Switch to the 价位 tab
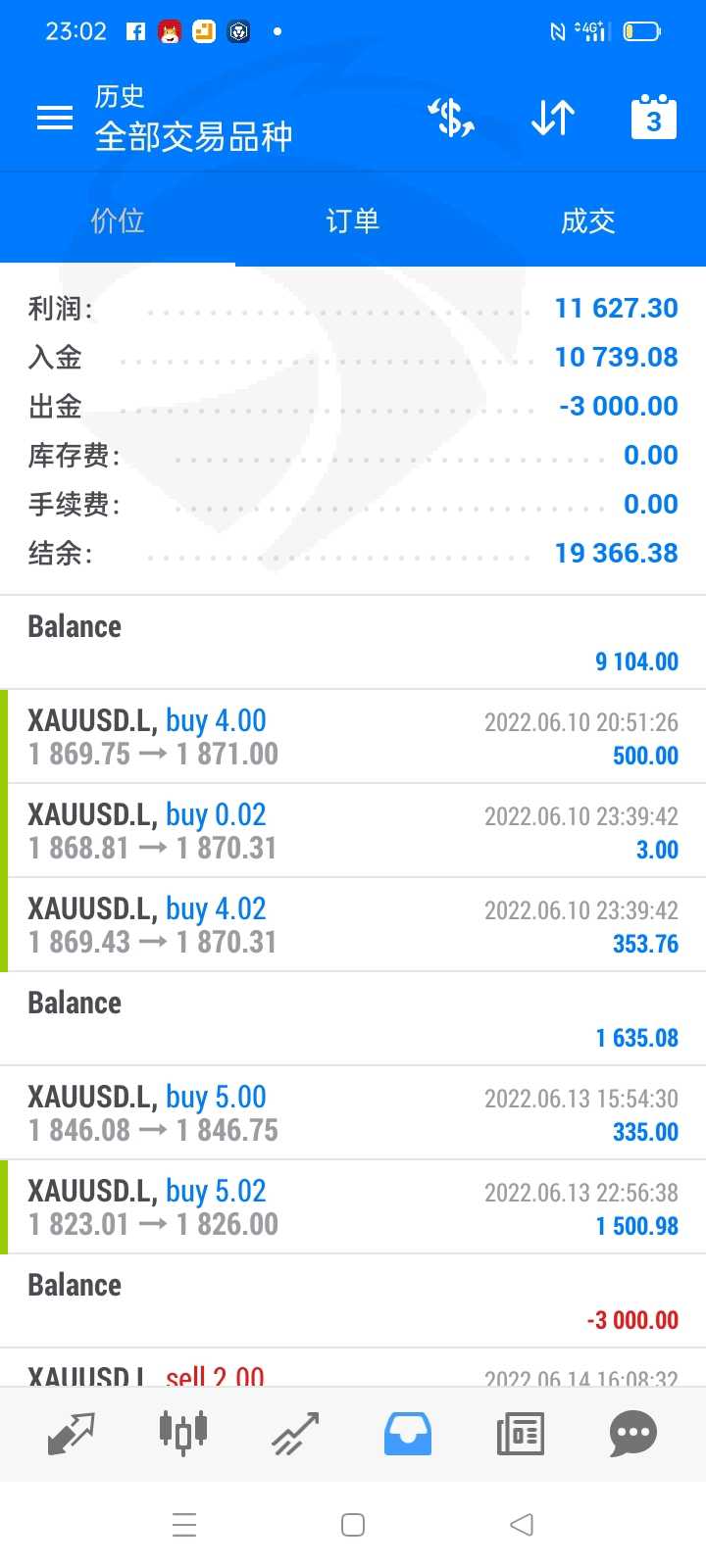Screen dimensions: 706x1568 pyautogui.click(x=118, y=220)
